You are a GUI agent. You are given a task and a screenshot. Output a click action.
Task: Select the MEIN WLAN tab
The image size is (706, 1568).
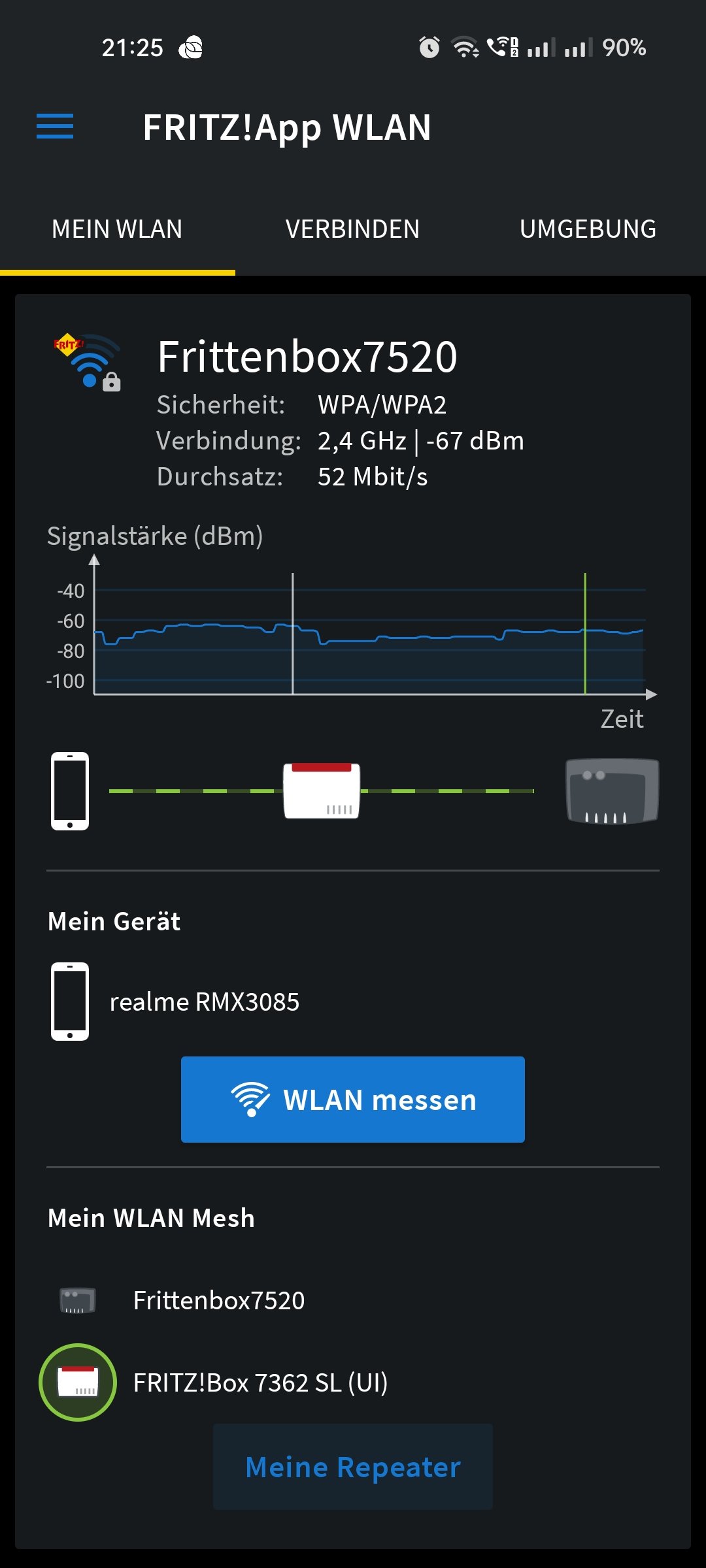117,229
